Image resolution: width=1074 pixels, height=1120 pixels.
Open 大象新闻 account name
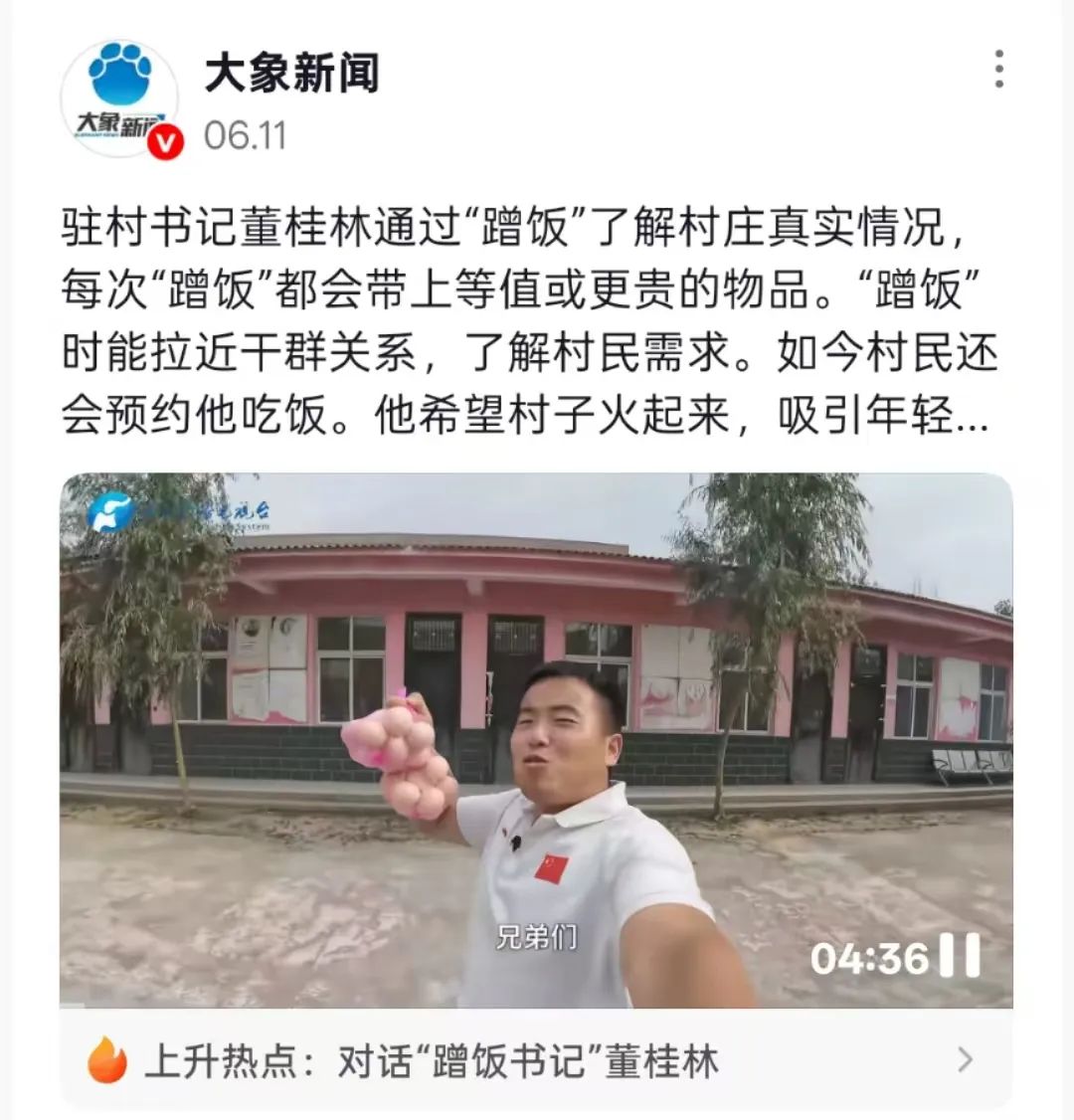click(x=291, y=74)
